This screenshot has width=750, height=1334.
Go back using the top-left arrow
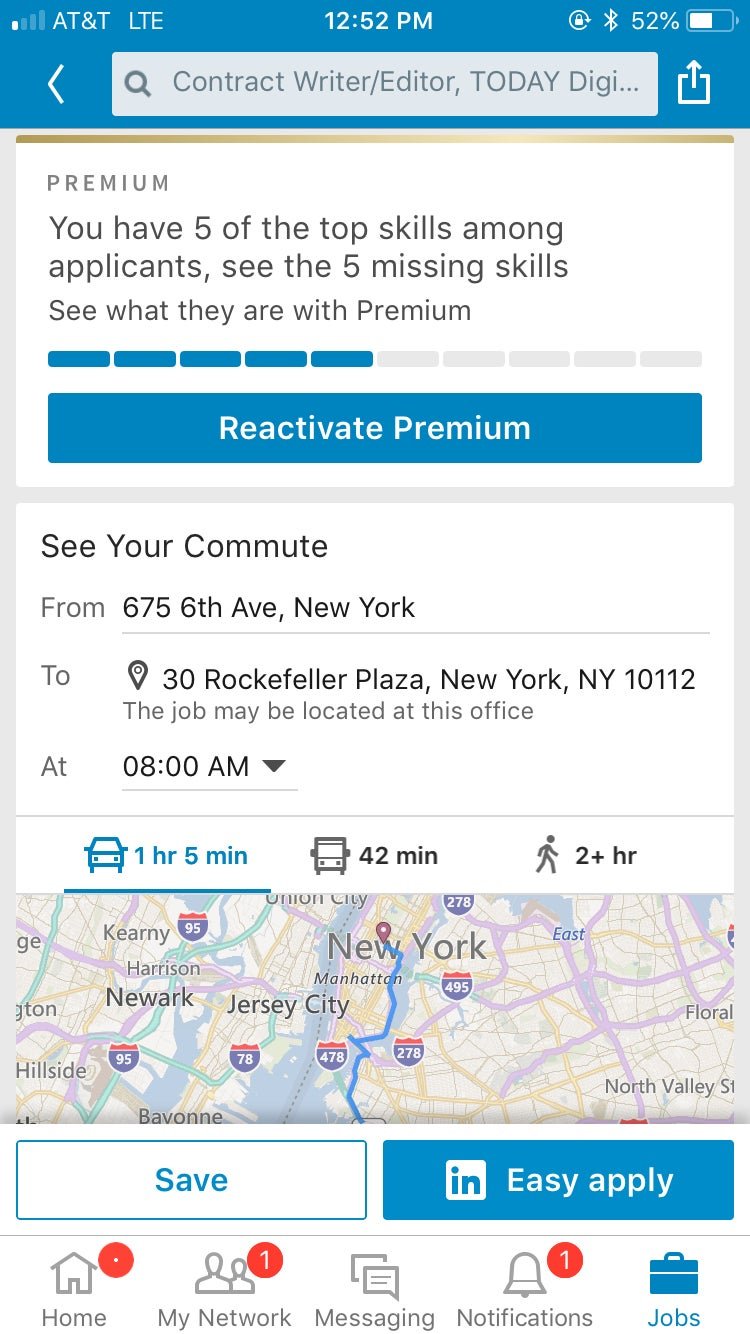pos(56,84)
